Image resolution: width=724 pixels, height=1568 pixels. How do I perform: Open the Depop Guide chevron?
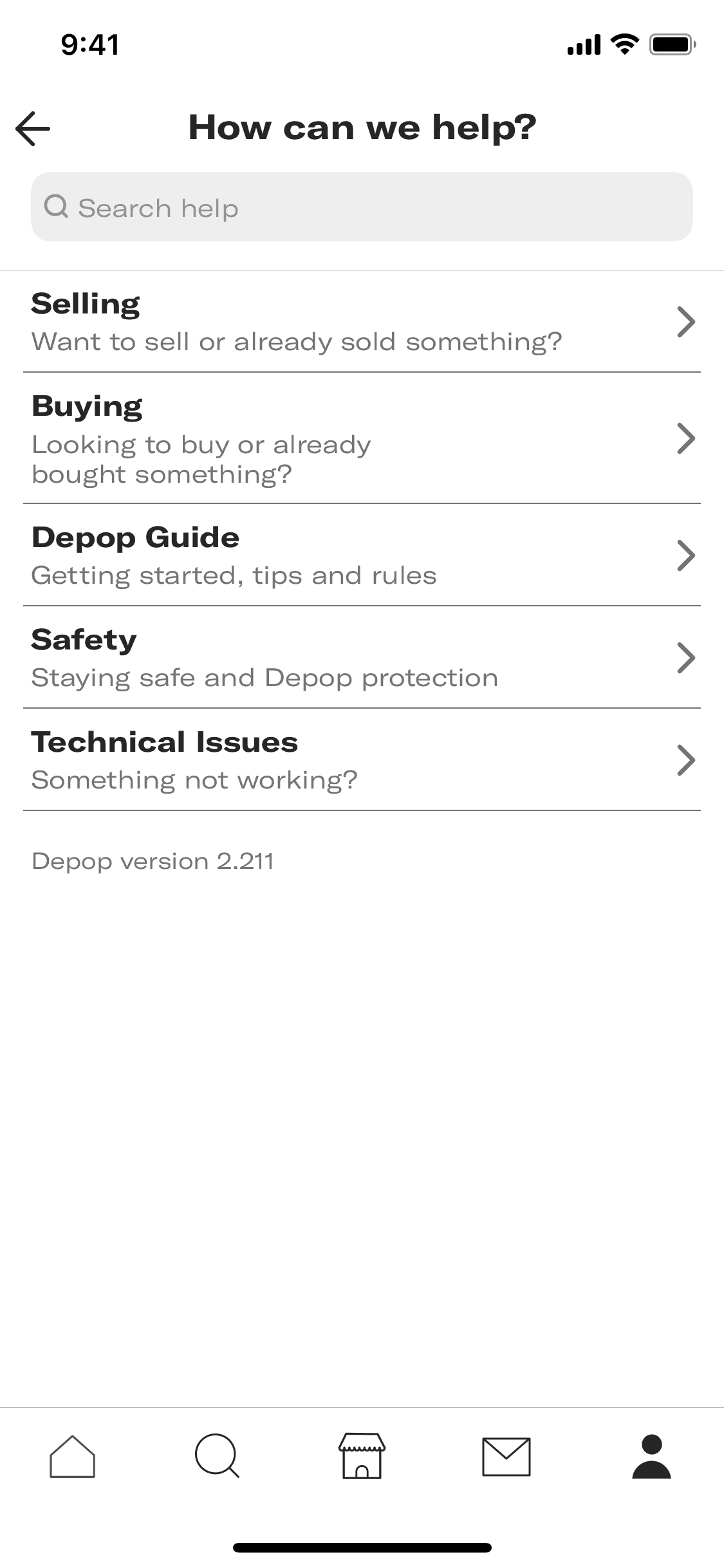click(686, 555)
